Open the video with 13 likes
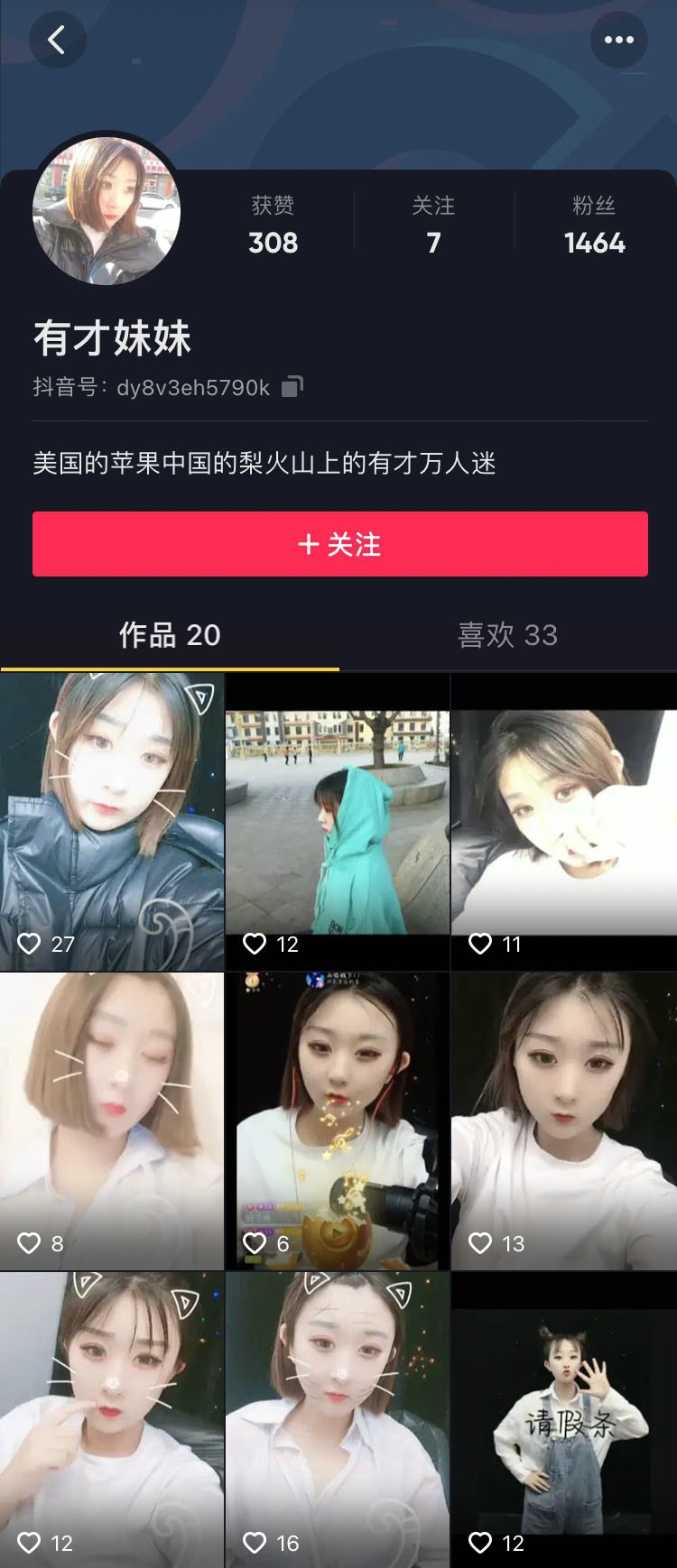Viewport: 677px width, 1568px height. 563,1121
